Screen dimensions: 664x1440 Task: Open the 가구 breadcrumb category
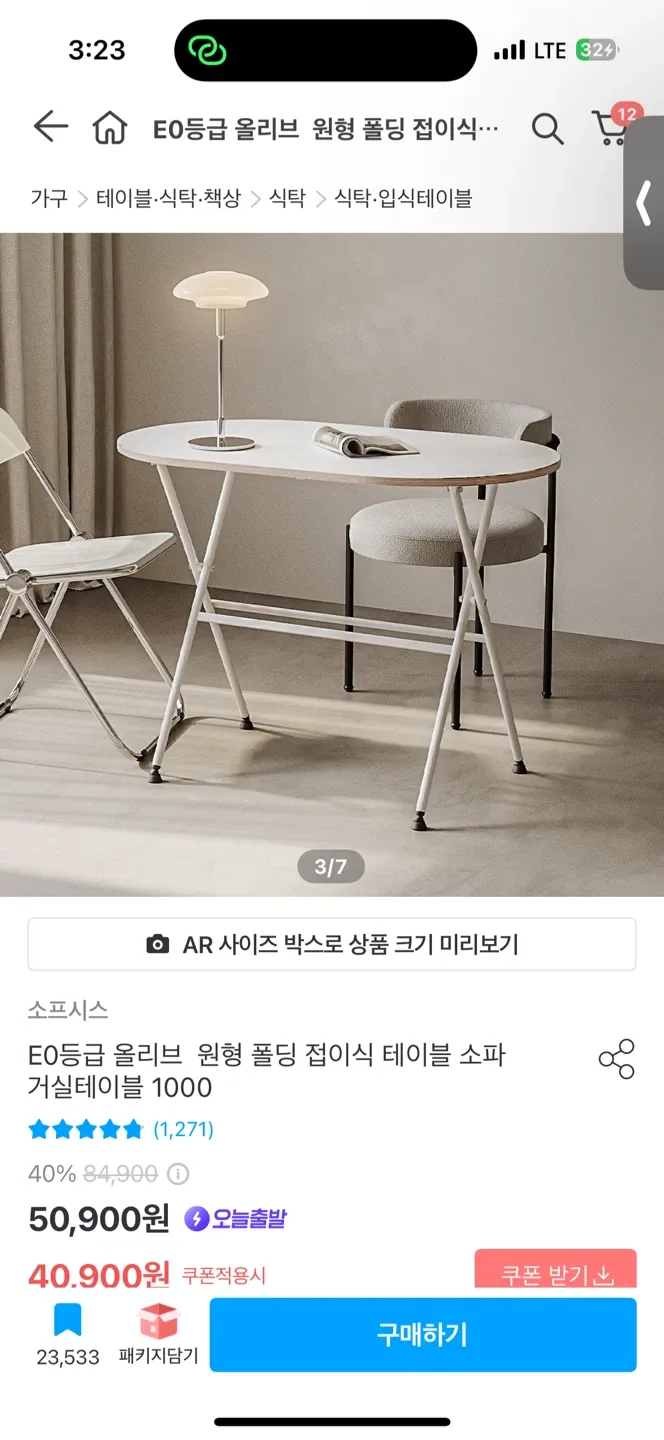[x=48, y=198]
